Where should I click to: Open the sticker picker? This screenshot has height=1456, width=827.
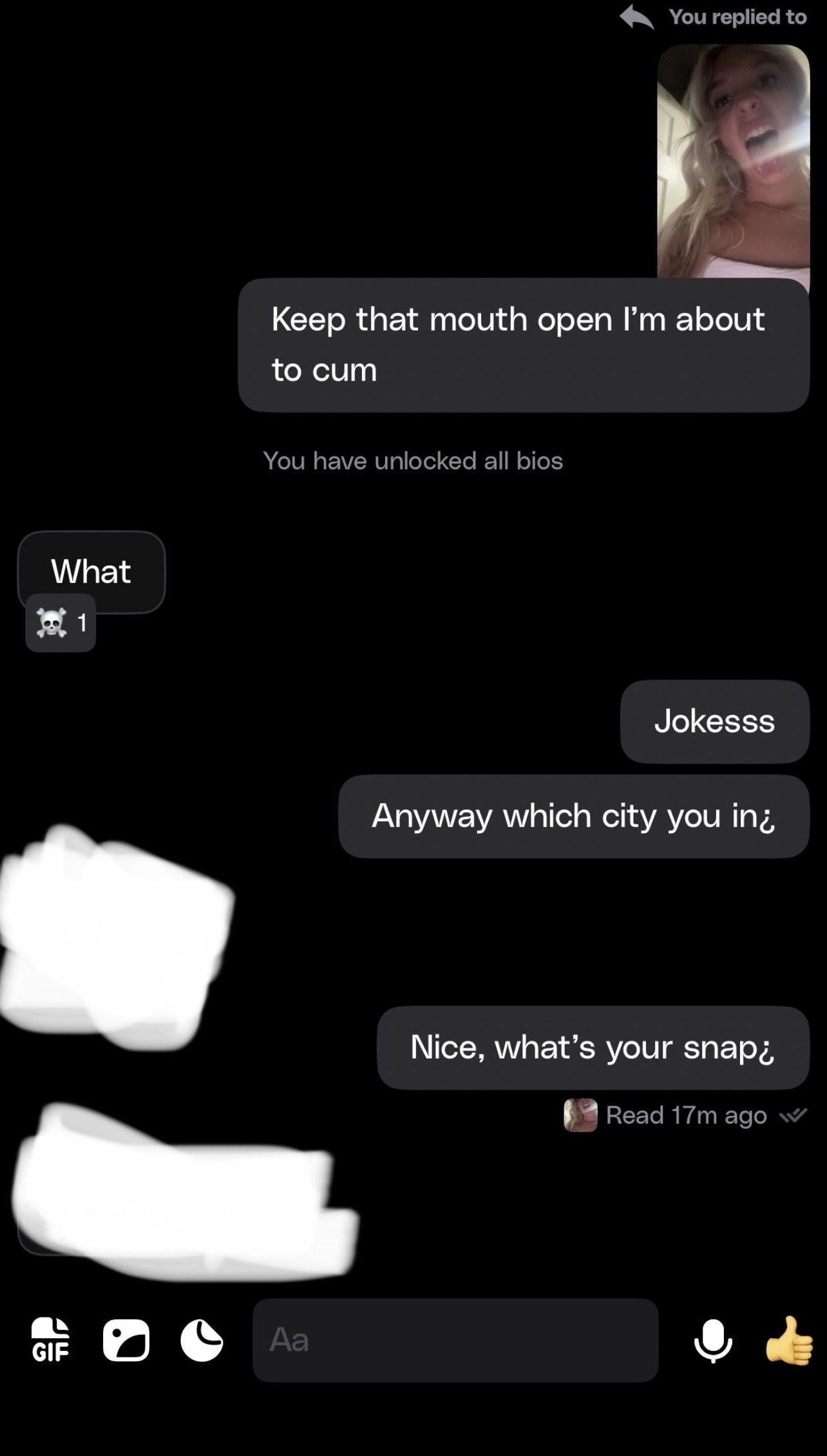tap(202, 1340)
